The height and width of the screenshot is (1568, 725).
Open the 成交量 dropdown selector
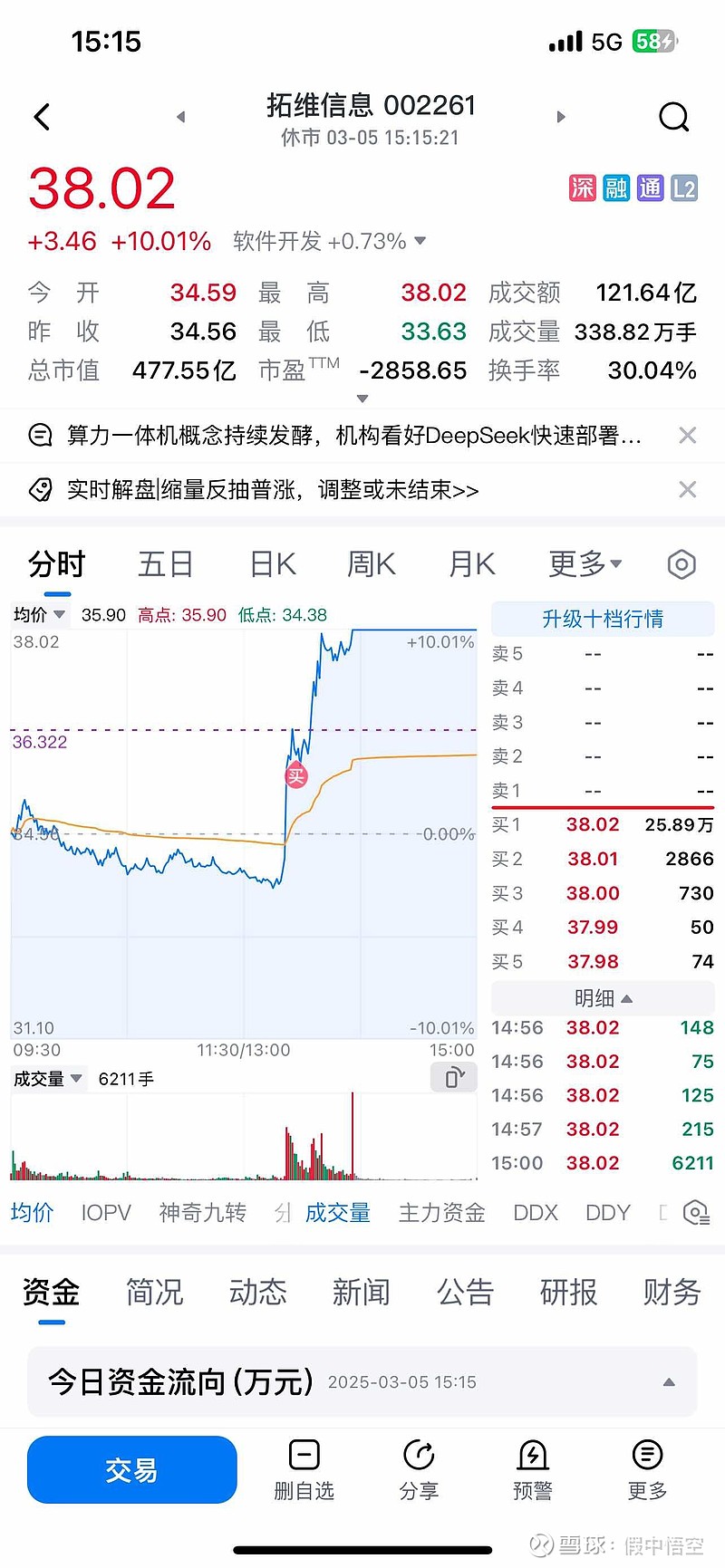tap(49, 1077)
